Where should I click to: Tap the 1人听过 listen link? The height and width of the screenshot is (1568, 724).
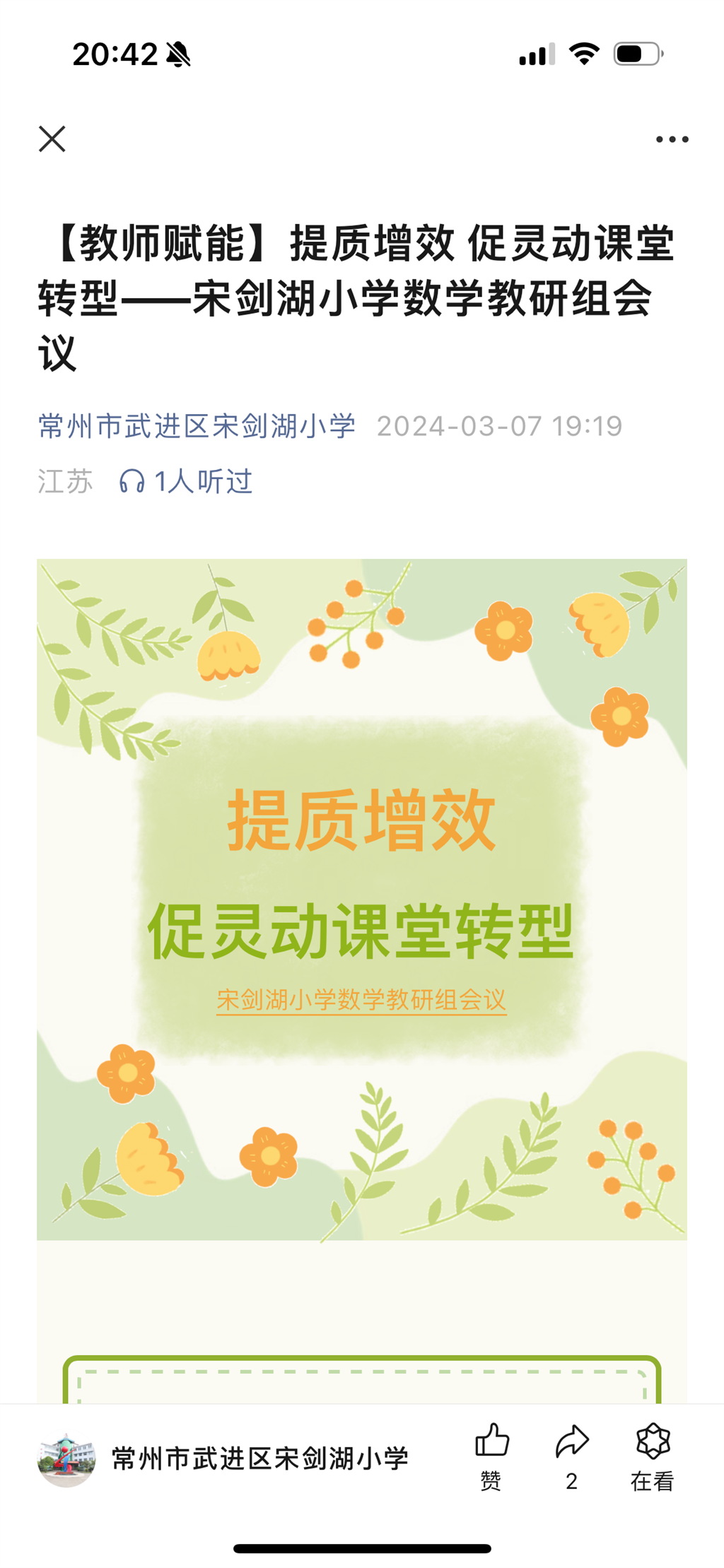click(x=187, y=482)
